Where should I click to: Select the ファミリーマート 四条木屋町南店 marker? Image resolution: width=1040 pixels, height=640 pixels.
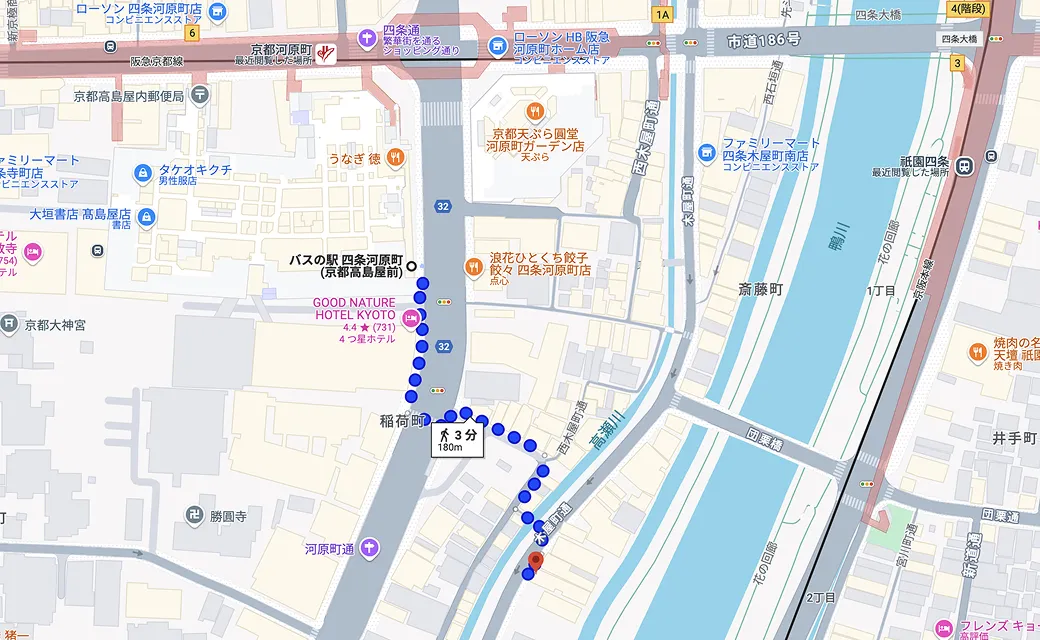pyautogui.click(x=706, y=150)
